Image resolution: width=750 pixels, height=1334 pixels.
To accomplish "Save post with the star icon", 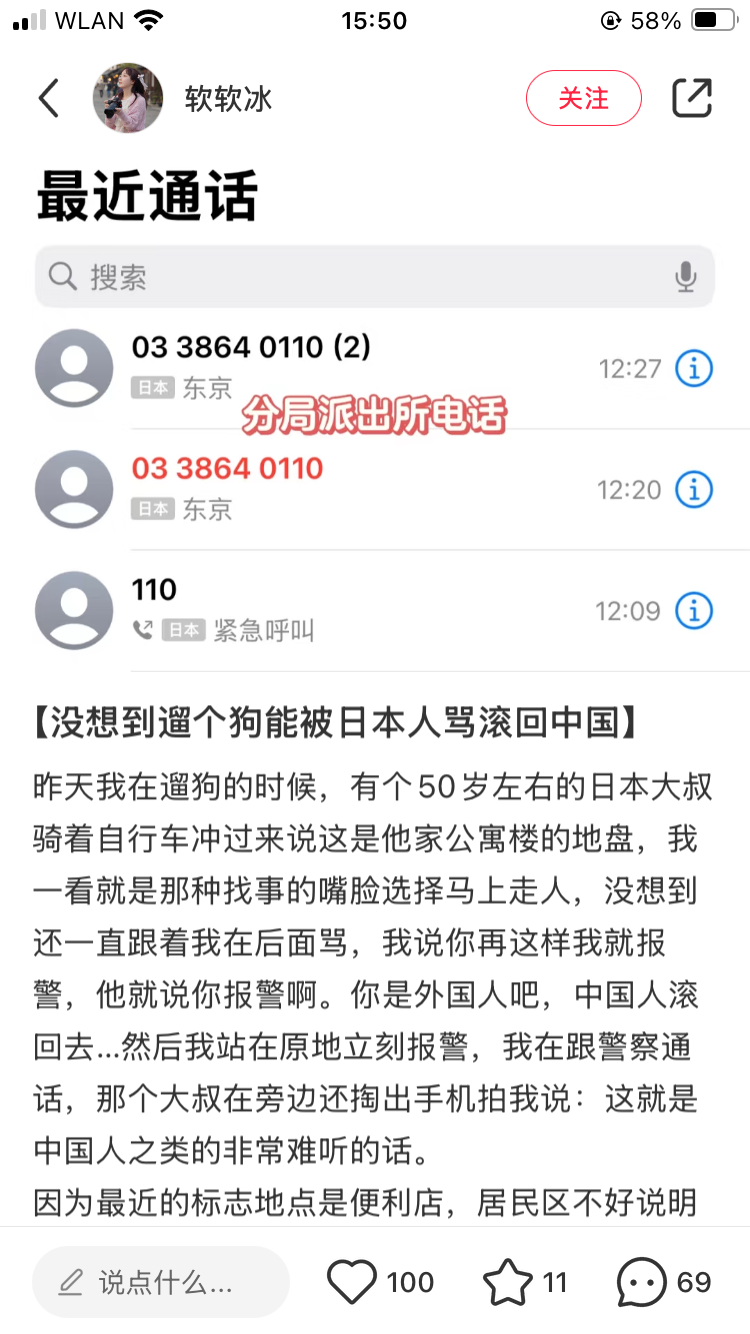I will pos(508,1282).
